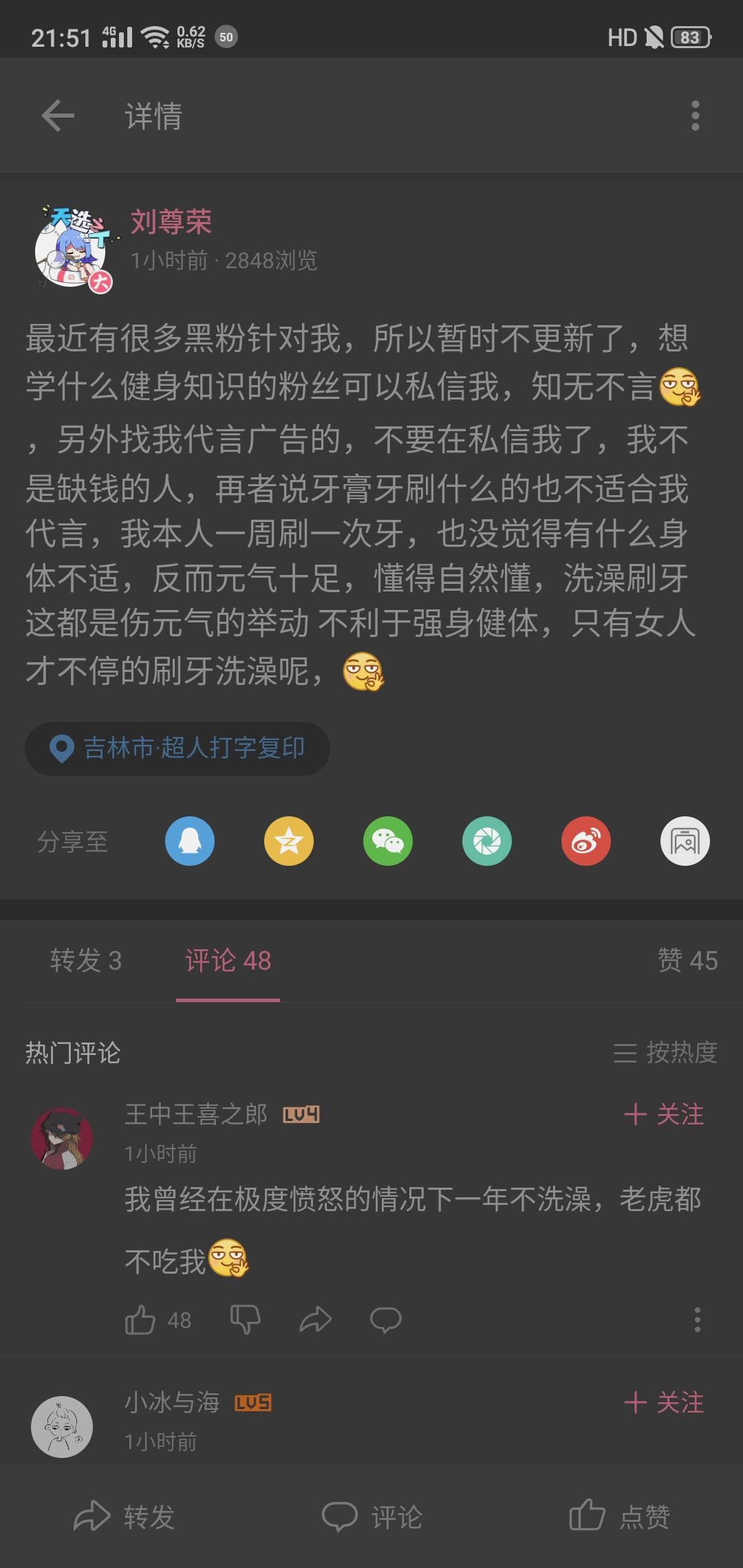This screenshot has height=1568, width=743.
Task: Change comment sorting via 按热度
Action: coord(665,1053)
